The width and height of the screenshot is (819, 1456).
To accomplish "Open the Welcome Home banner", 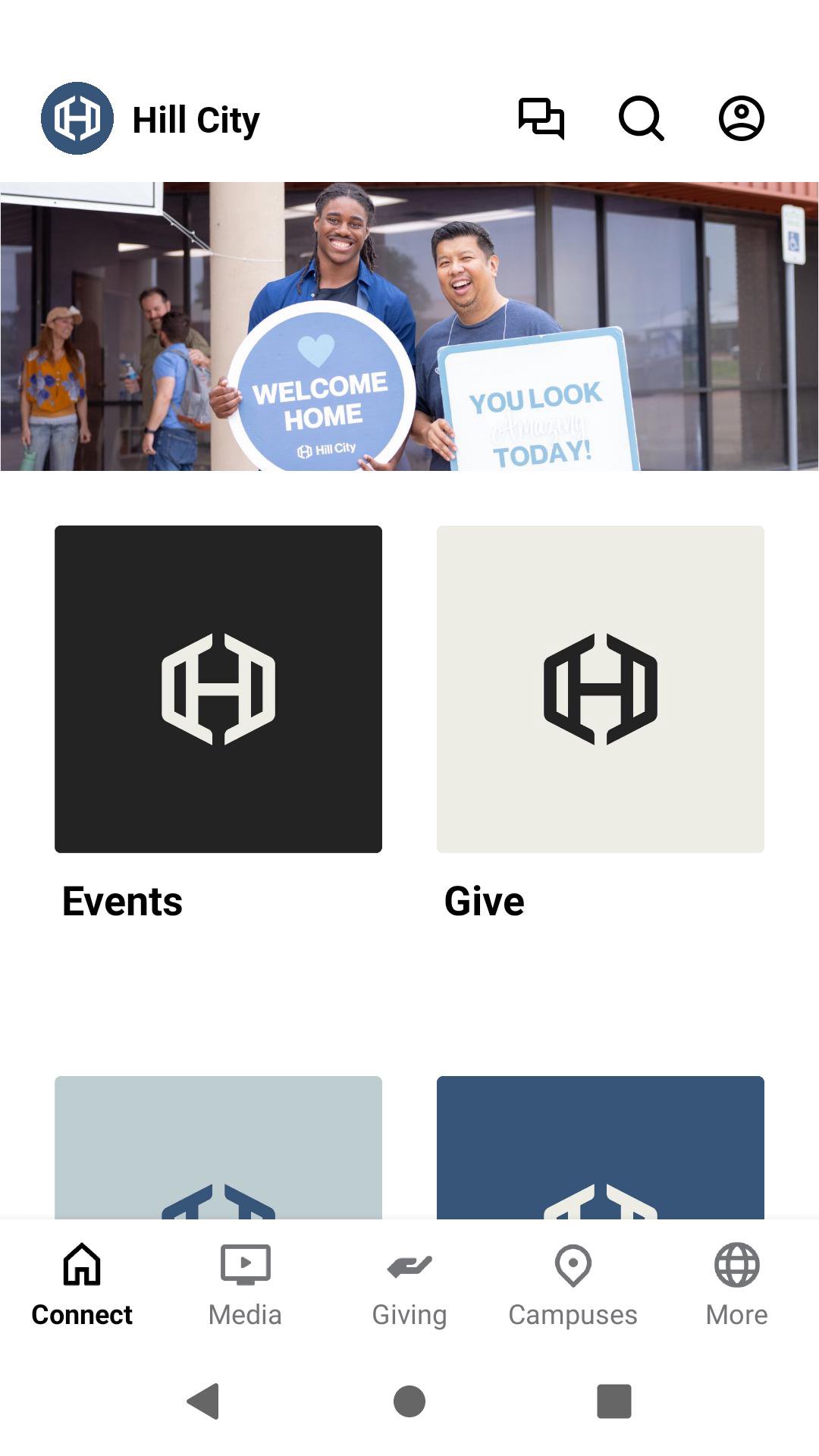I will 409,326.
